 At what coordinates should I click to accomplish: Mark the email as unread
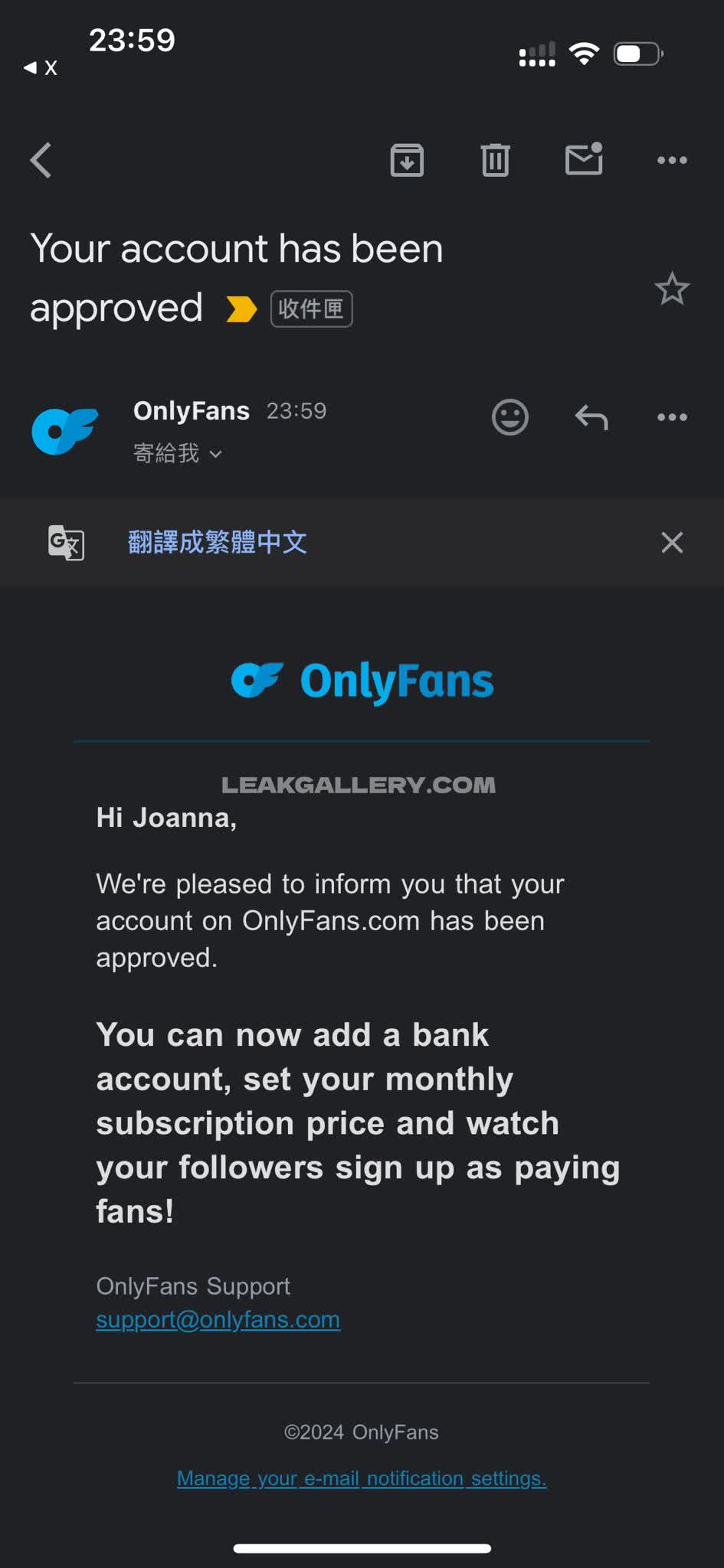coord(584,159)
